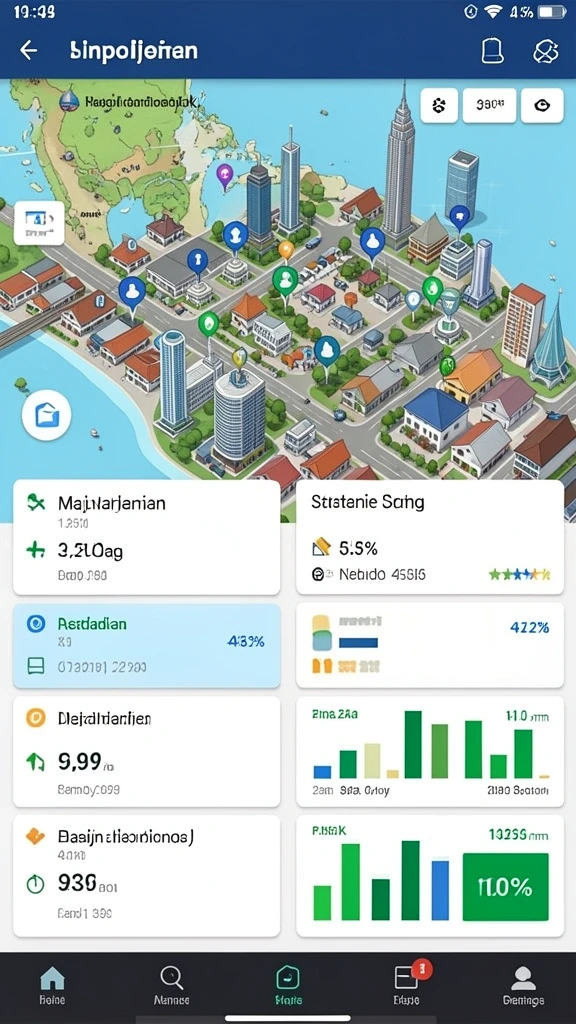Open the center tab in the bottom bar

(x=288, y=985)
